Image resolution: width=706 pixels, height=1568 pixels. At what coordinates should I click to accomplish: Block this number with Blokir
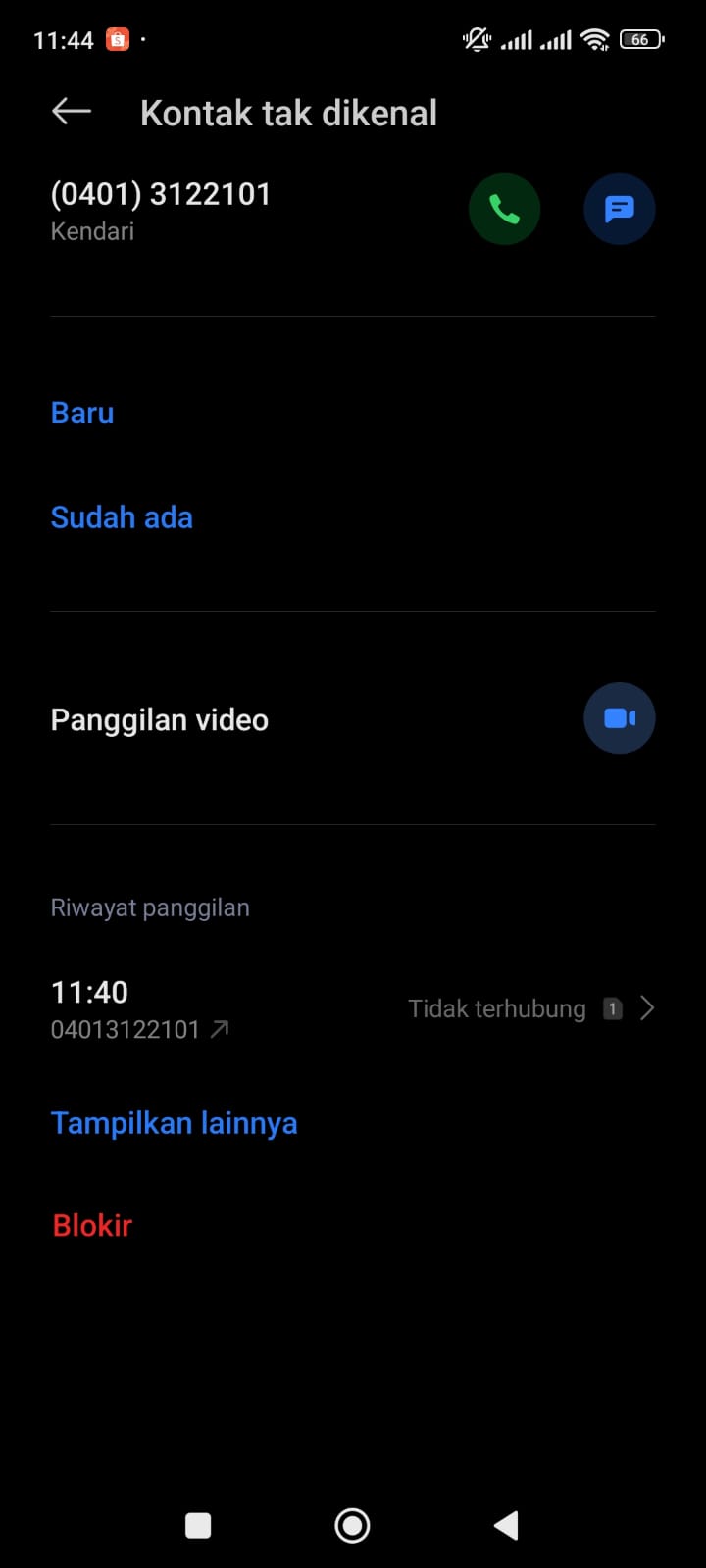click(91, 1224)
